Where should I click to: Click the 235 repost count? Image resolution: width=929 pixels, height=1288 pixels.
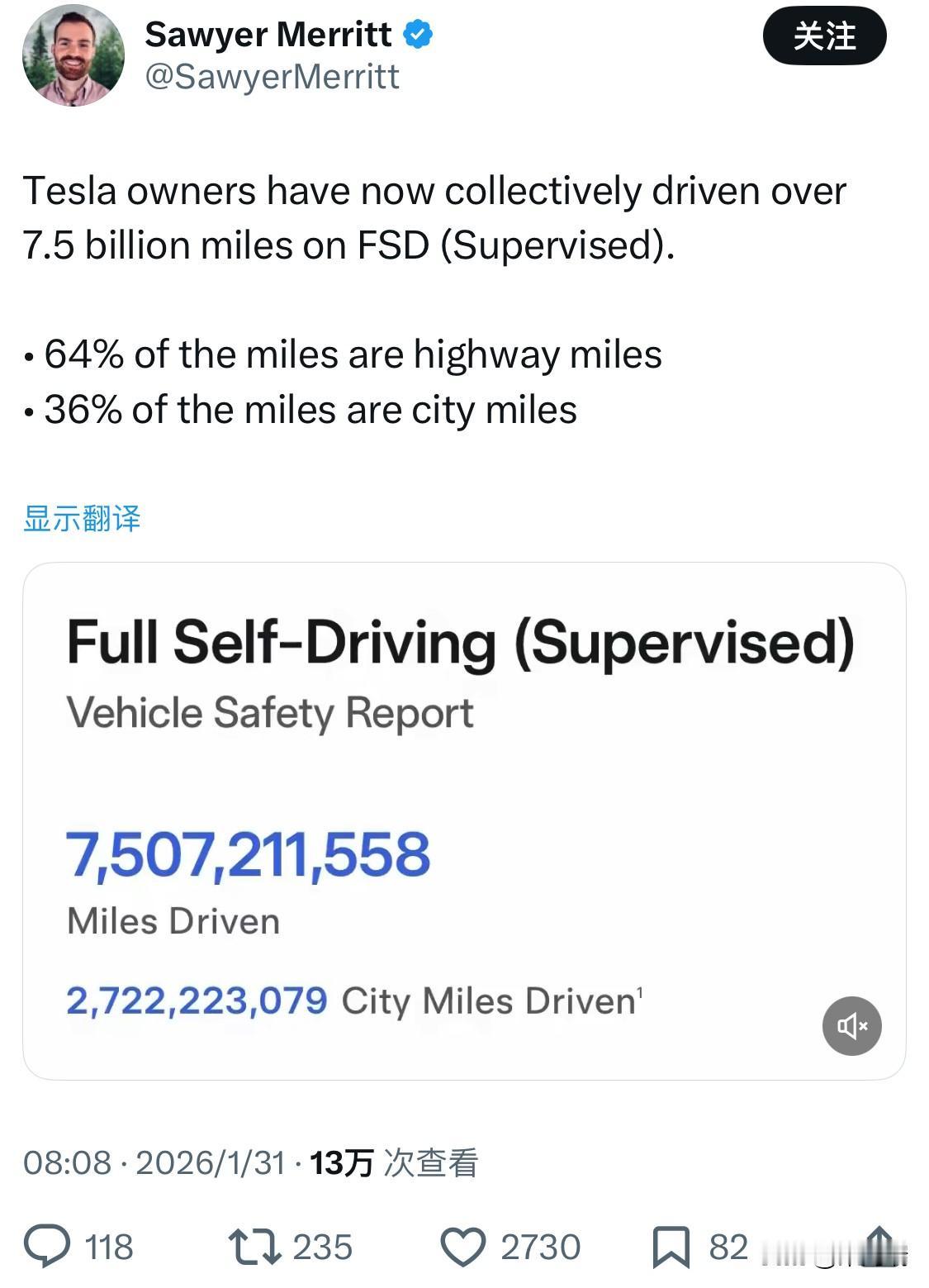point(322,1246)
